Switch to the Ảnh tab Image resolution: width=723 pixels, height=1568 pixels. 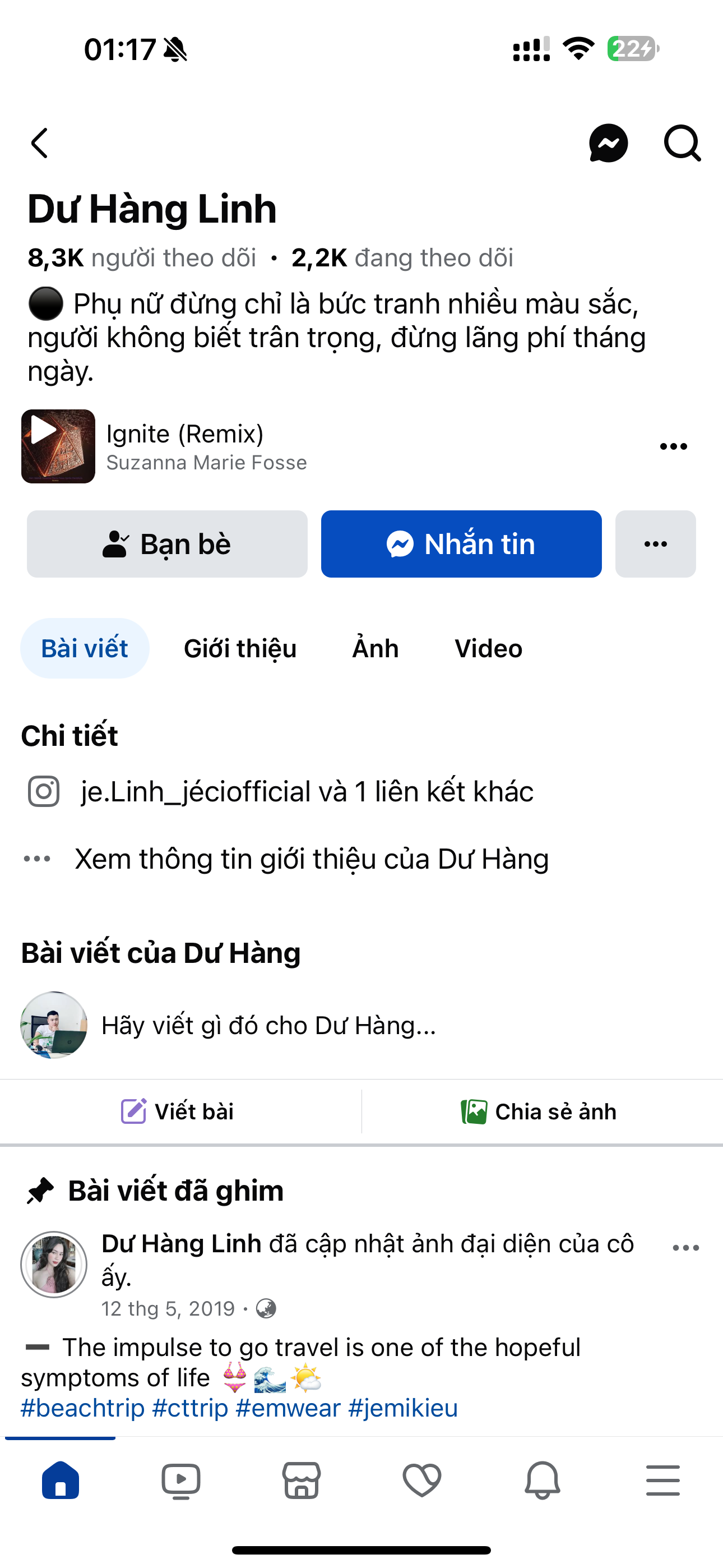click(x=376, y=648)
